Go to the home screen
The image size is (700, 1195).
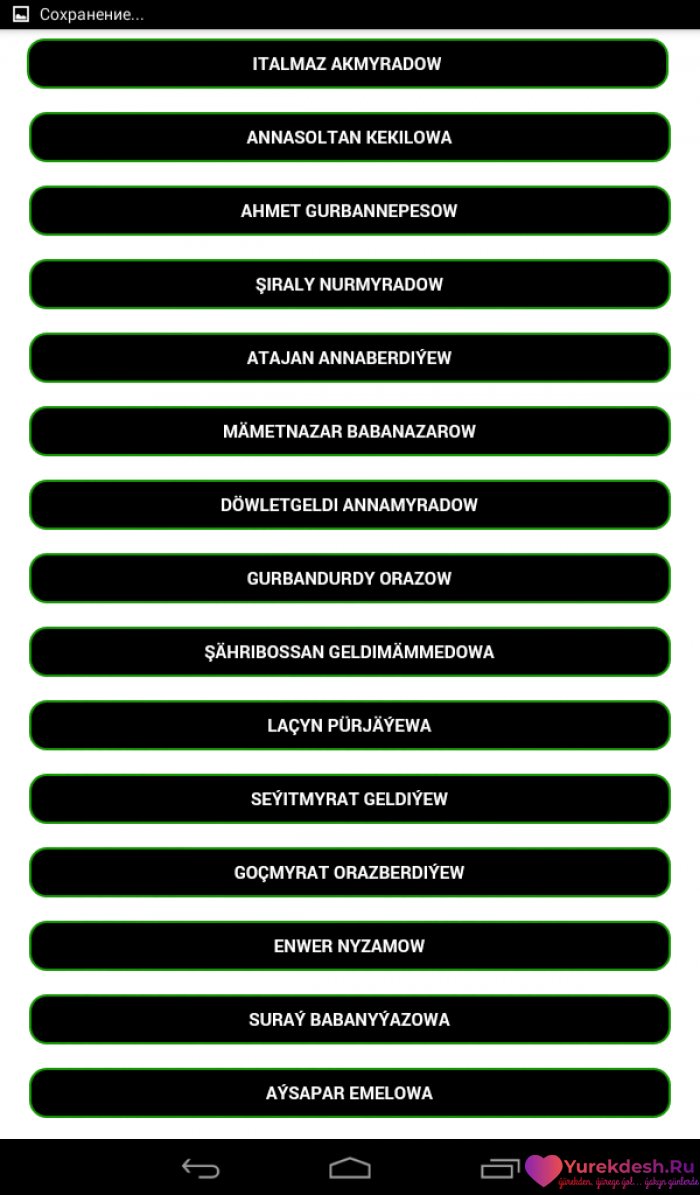pos(350,1168)
